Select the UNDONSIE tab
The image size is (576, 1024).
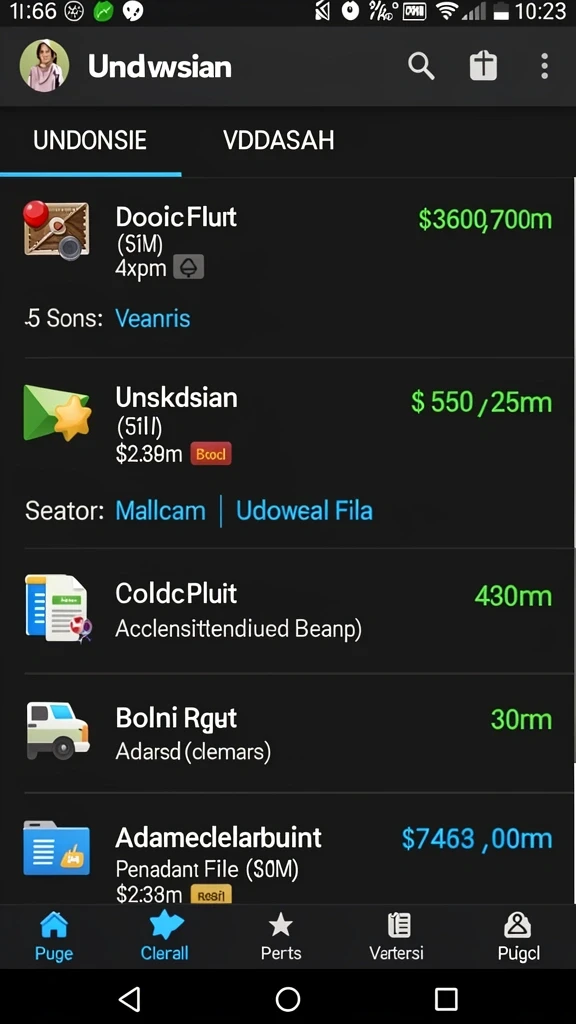point(90,140)
